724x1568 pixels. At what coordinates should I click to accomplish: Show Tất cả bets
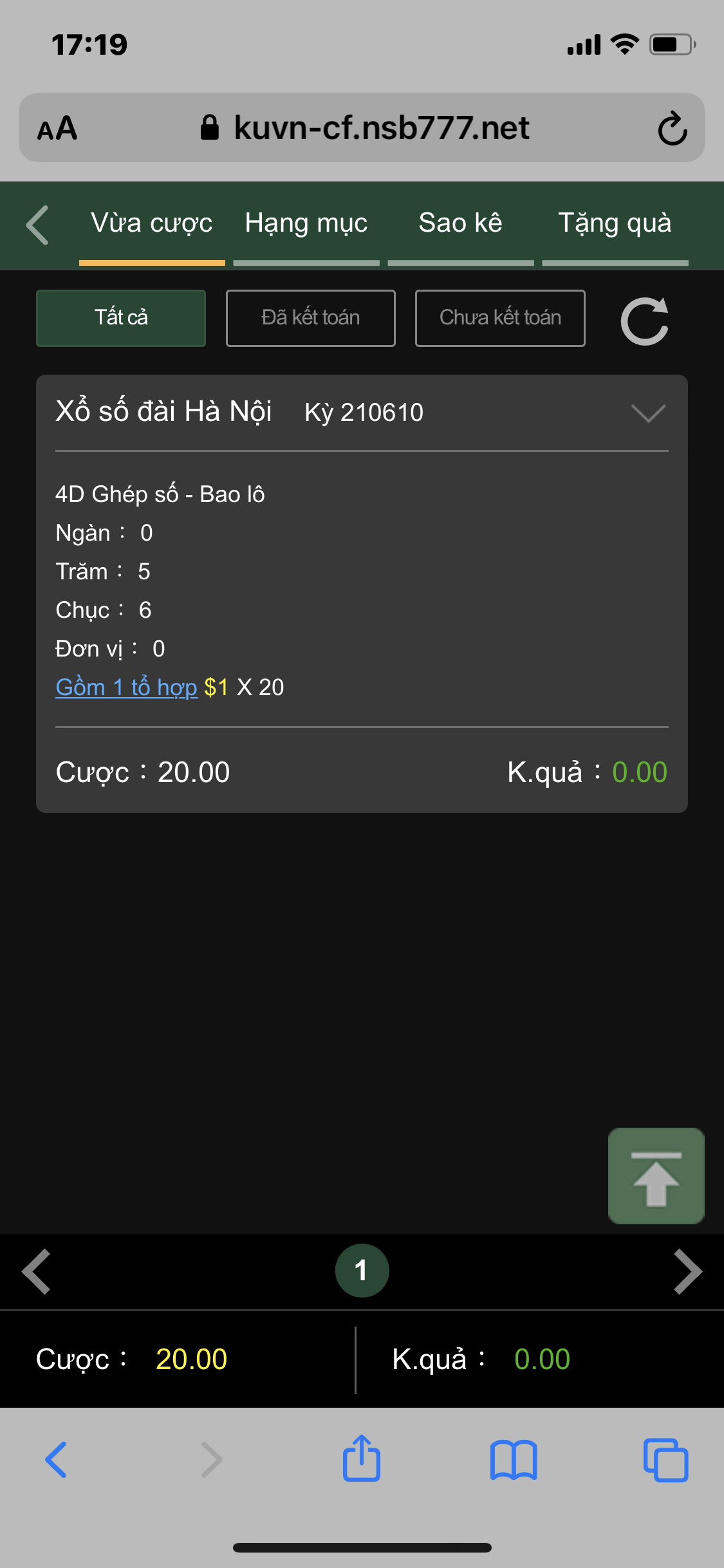(121, 318)
